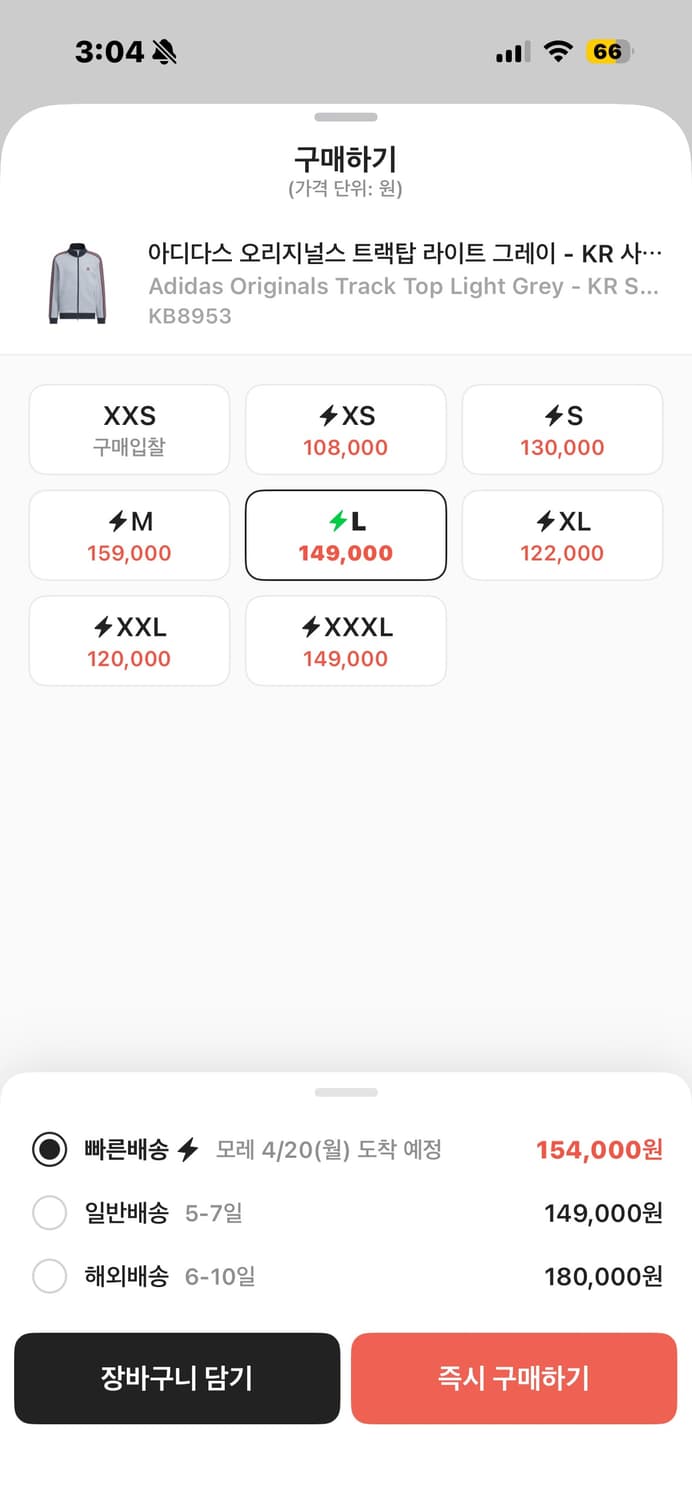Choose size XL for 122,000

click(x=562, y=535)
